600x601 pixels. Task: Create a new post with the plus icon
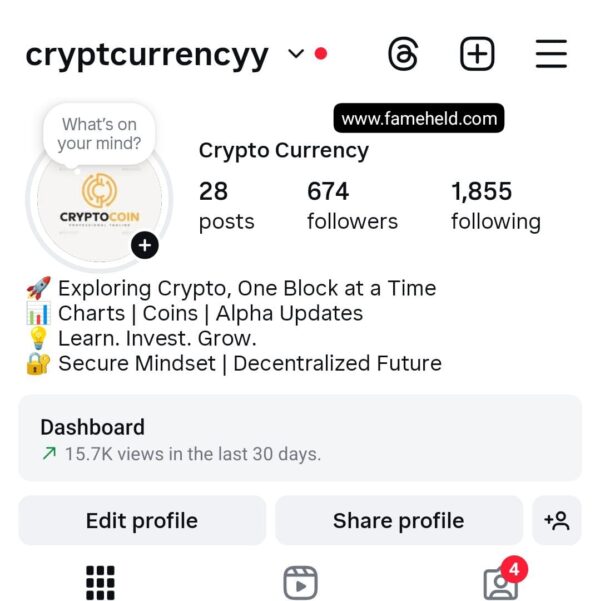[x=477, y=54]
